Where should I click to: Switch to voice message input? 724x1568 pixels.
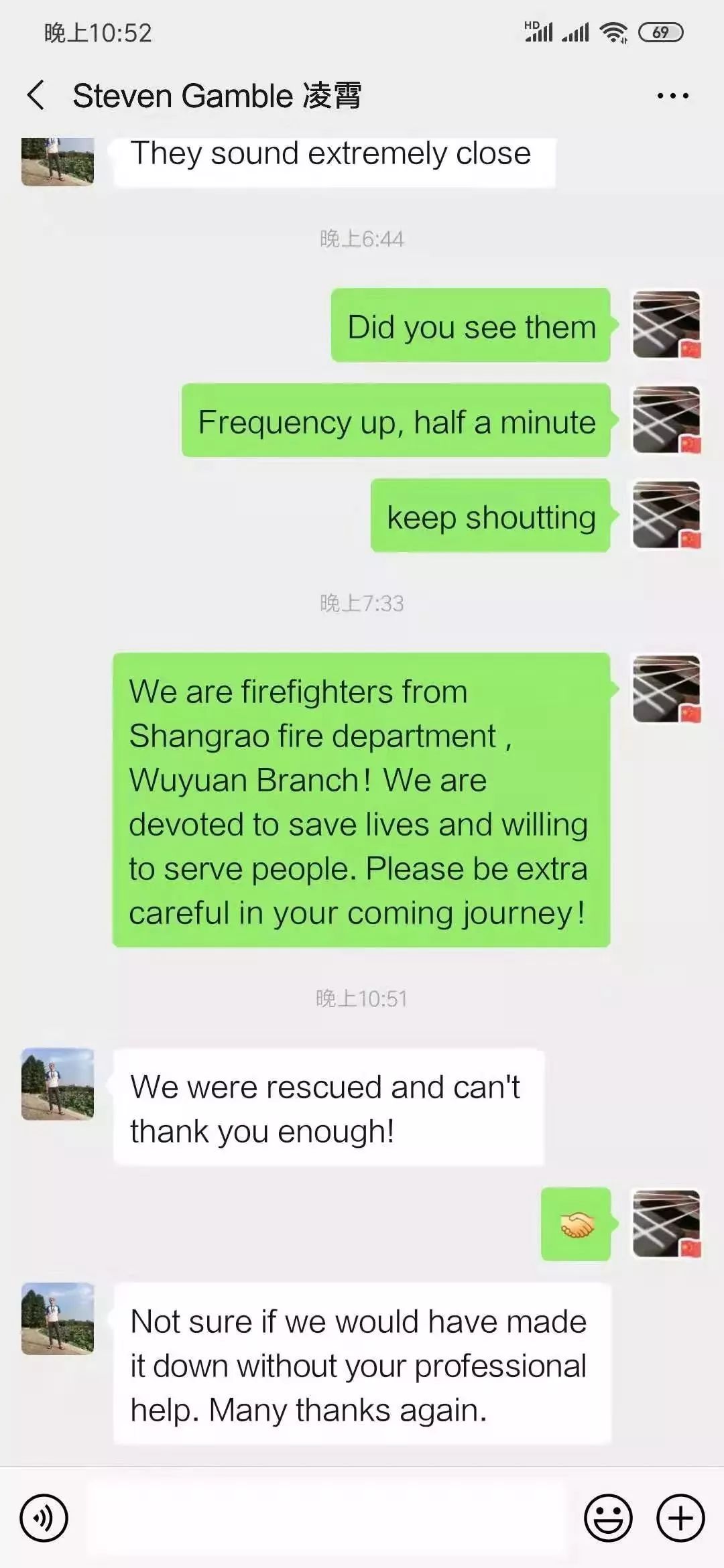pyautogui.click(x=44, y=1518)
